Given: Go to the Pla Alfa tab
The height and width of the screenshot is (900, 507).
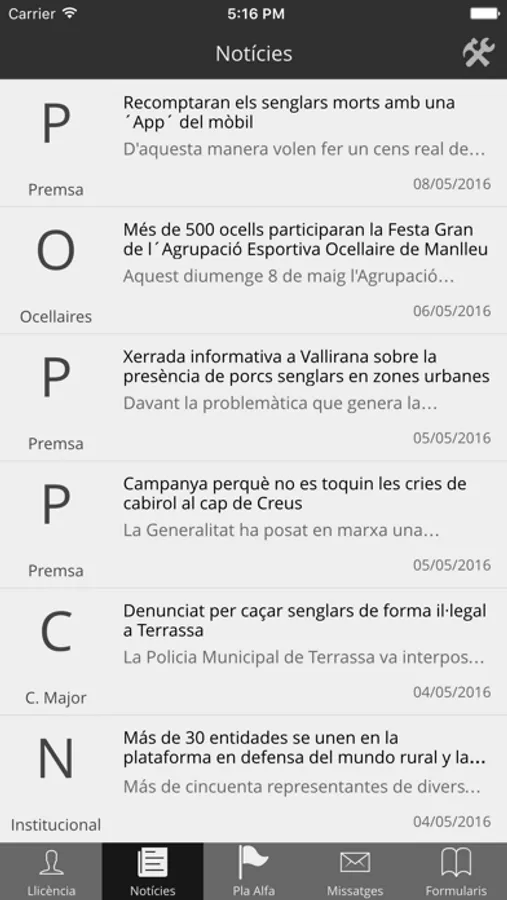Looking at the screenshot, I should coord(254,871).
